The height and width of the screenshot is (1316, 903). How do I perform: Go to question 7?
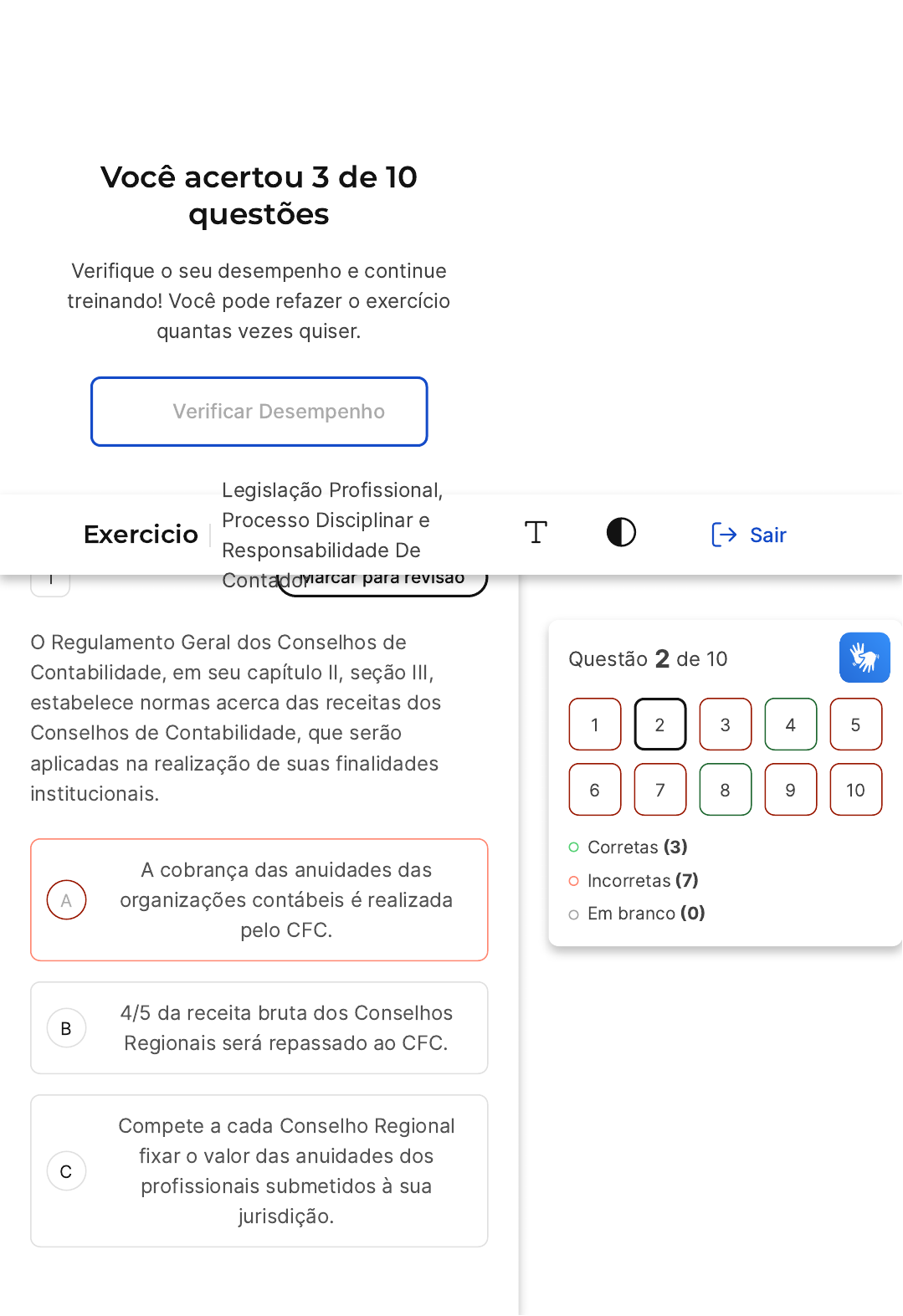point(659,790)
